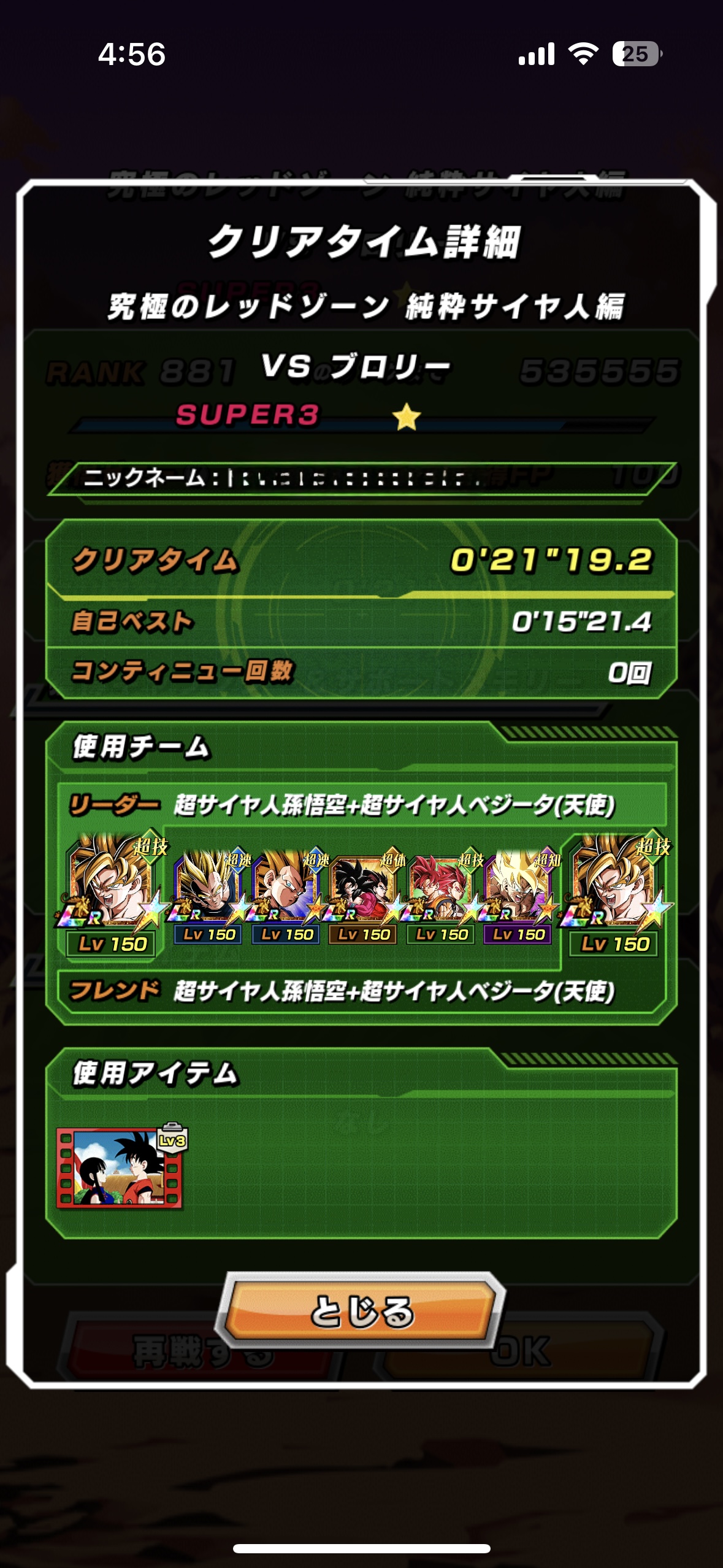View the Lv3 support item used
Screen dimensions: 723x1568
[120, 1168]
